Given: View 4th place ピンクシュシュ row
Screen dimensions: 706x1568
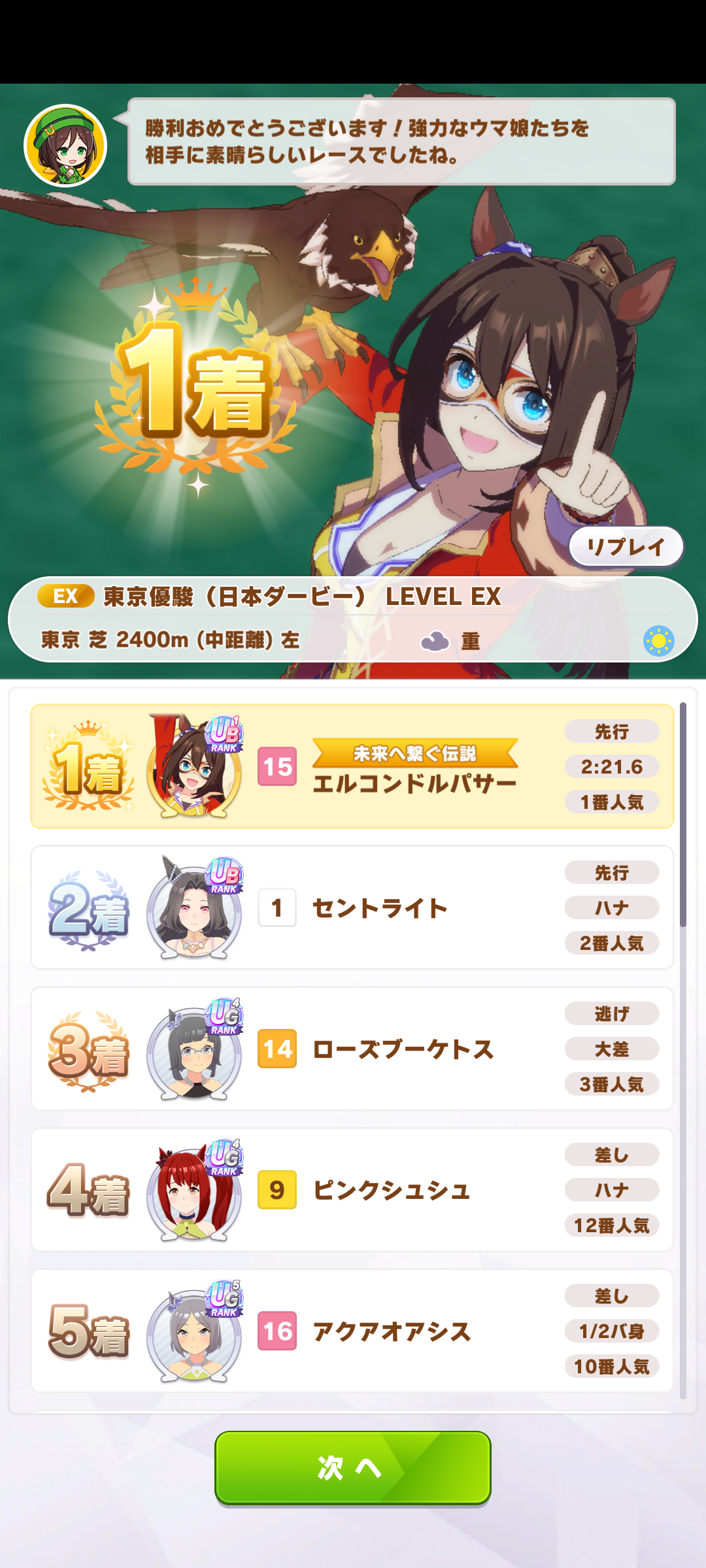Looking at the screenshot, I should [x=352, y=1190].
